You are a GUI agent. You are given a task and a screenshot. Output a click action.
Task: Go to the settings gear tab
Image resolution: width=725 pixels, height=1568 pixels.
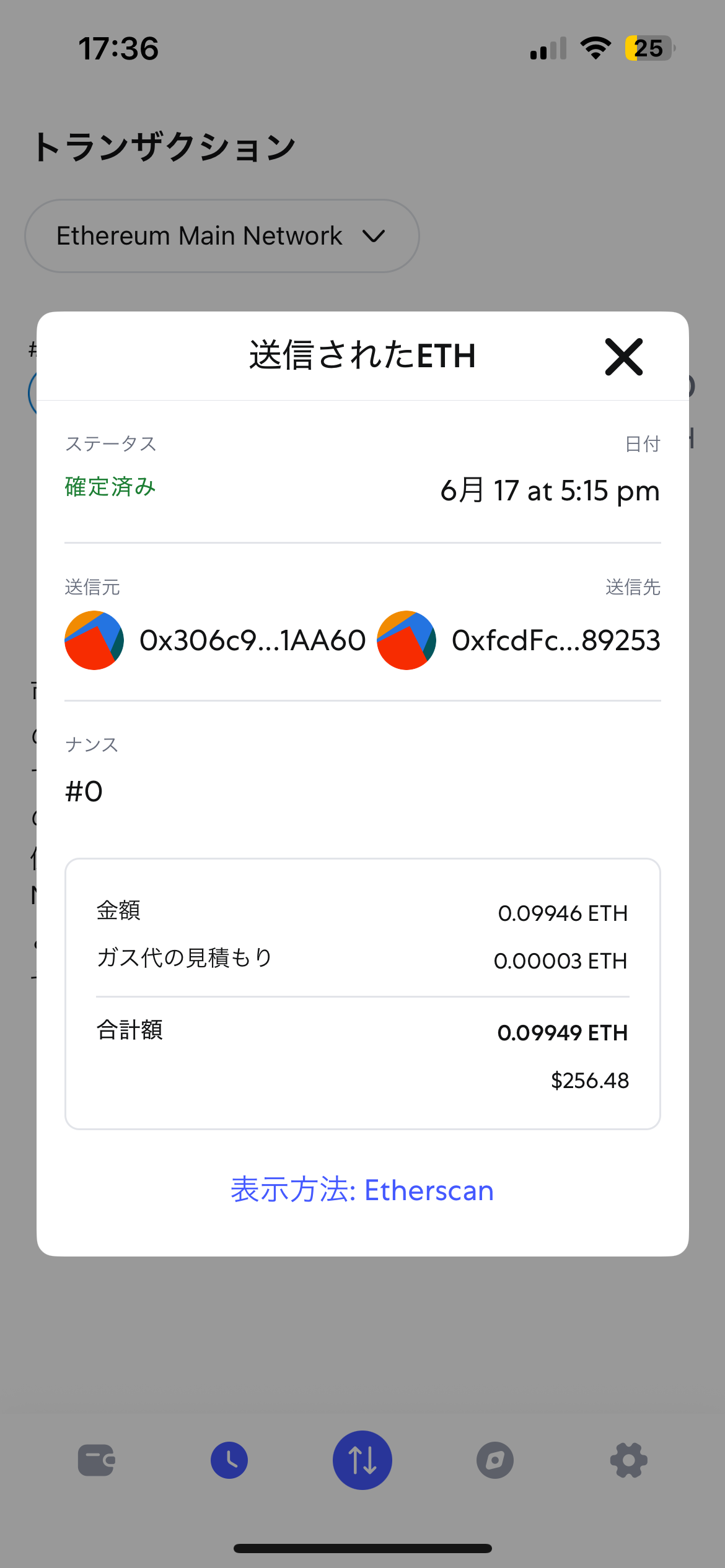pos(629,1460)
